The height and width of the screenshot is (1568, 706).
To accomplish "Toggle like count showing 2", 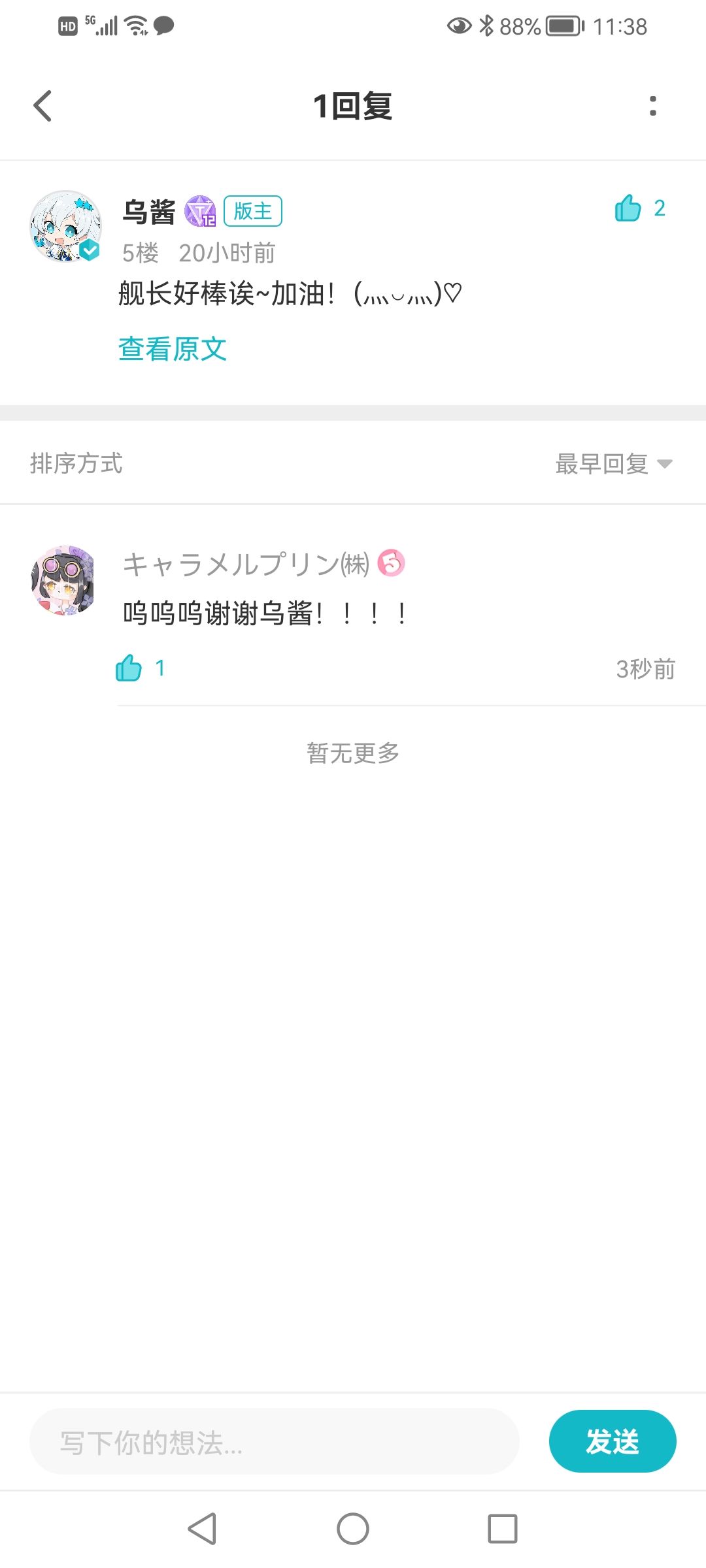I will click(660, 208).
